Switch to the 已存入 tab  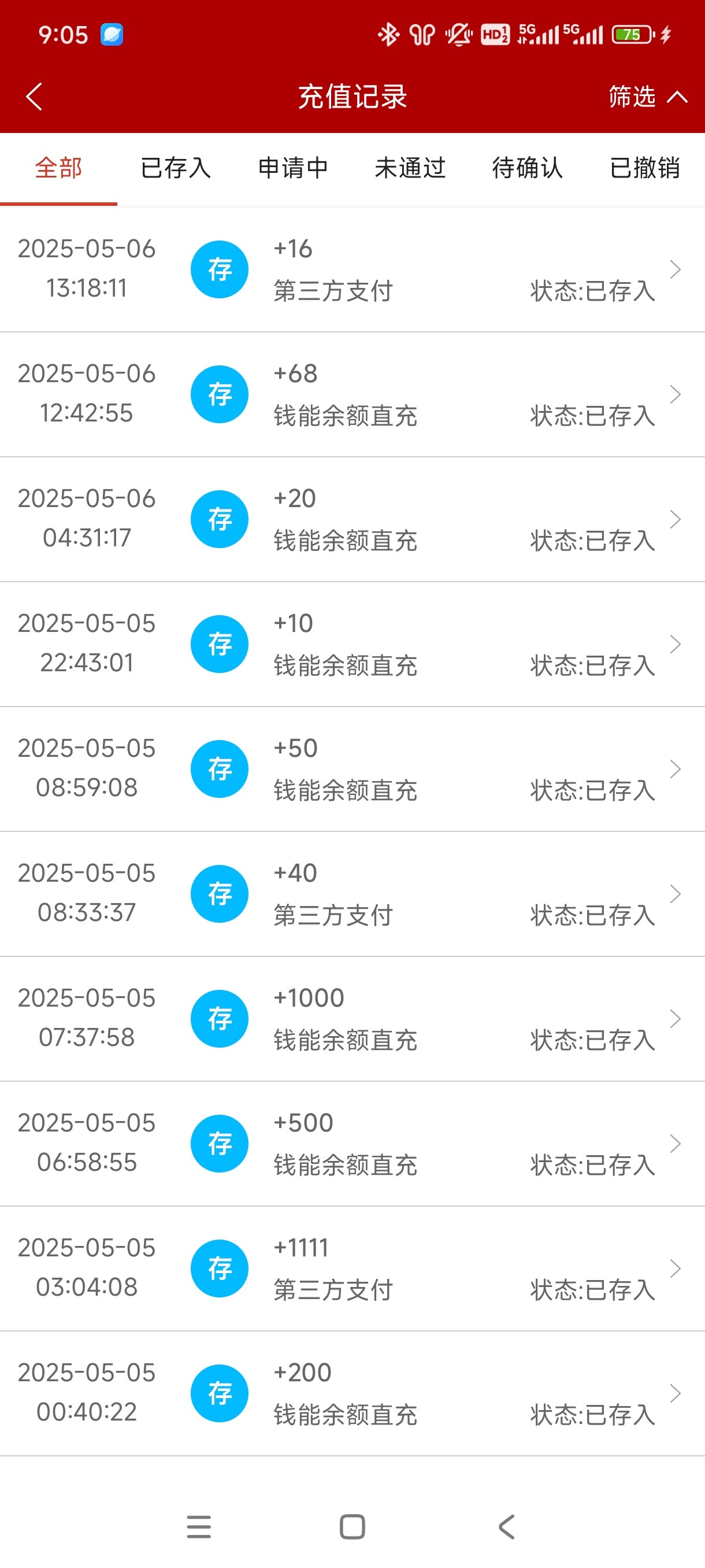[x=176, y=168]
